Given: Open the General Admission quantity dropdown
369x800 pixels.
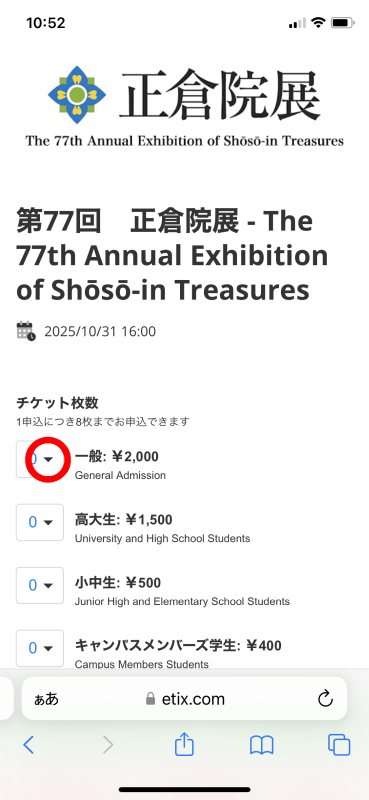Looking at the screenshot, I should tap(40, 459).
